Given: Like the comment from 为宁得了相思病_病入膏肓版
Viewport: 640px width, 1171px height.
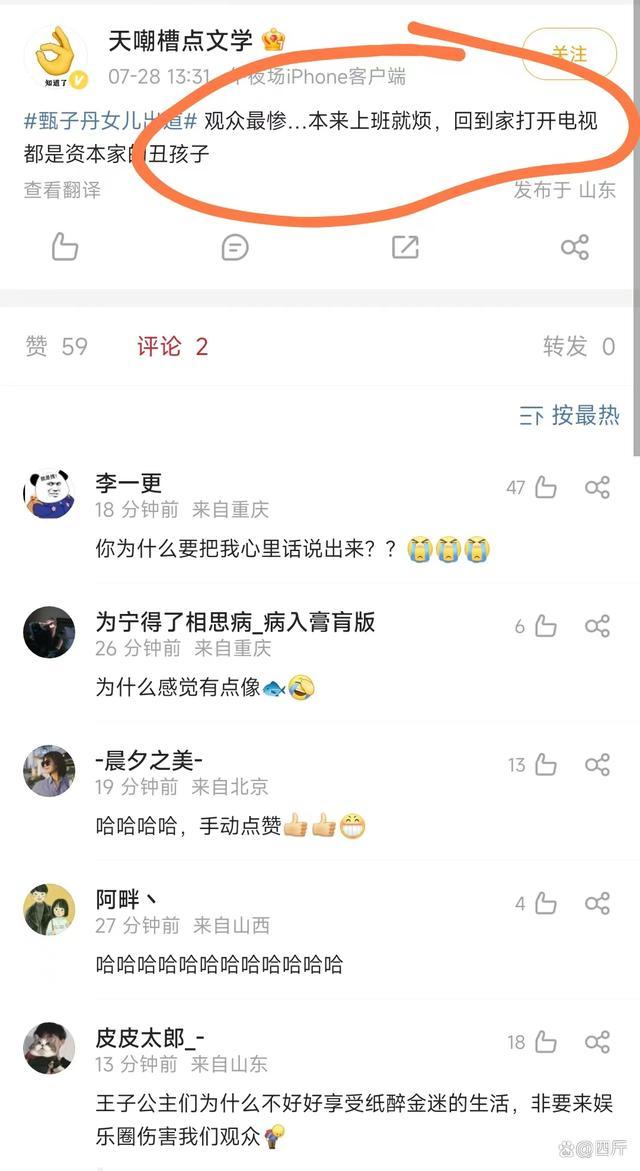Looking at the screenshot, I should point(545,626).
